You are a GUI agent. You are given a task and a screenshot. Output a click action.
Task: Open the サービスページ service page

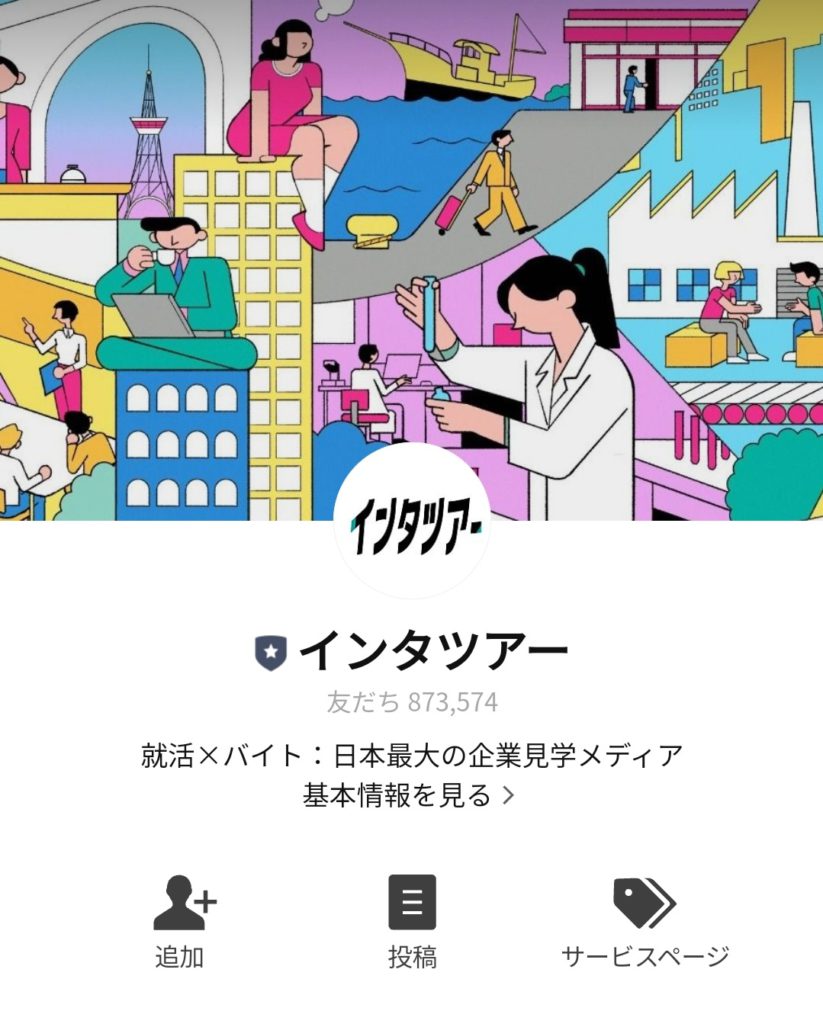pyautogui.click(x=644, y=920)
